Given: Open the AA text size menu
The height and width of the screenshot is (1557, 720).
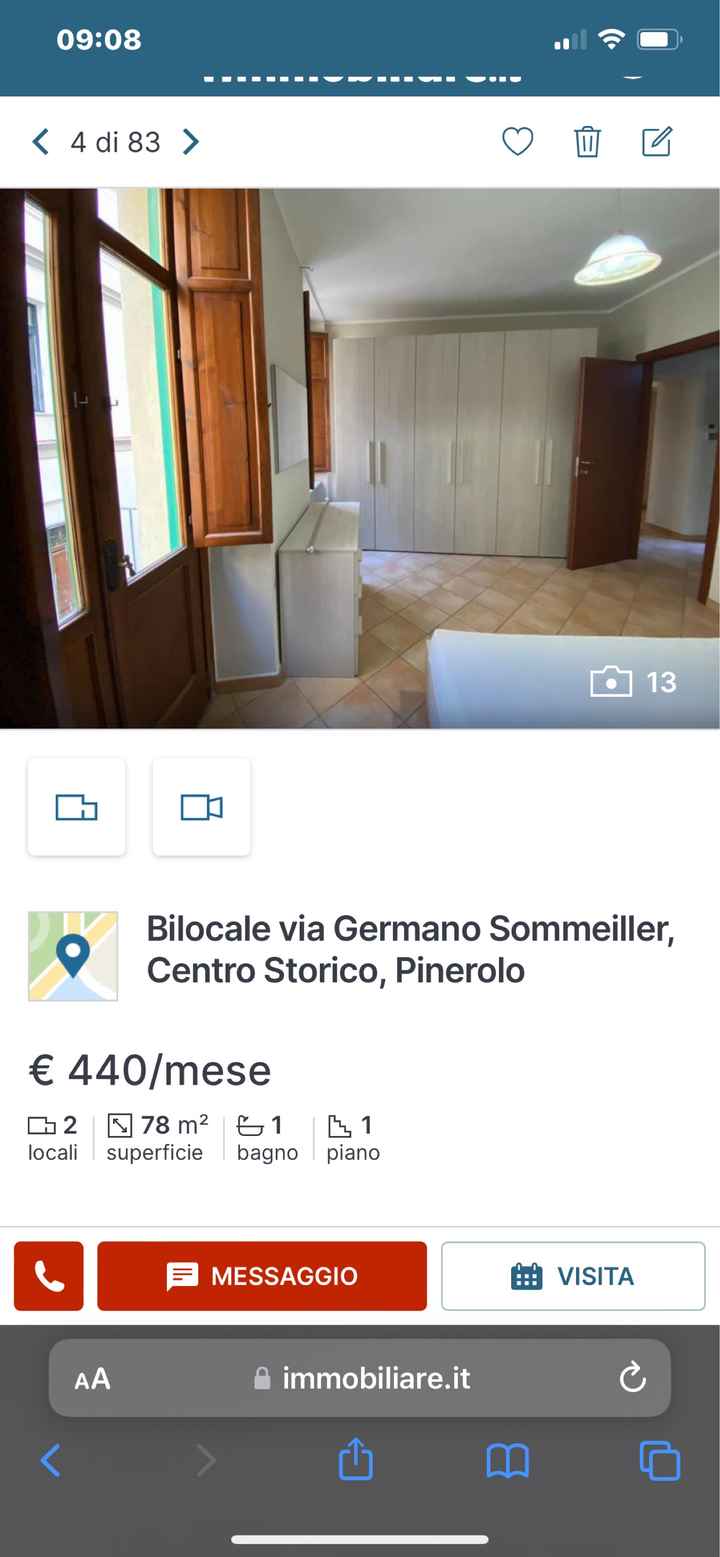Looking at the screenshot, I should pyautogui.click(x=92, y=1379).
